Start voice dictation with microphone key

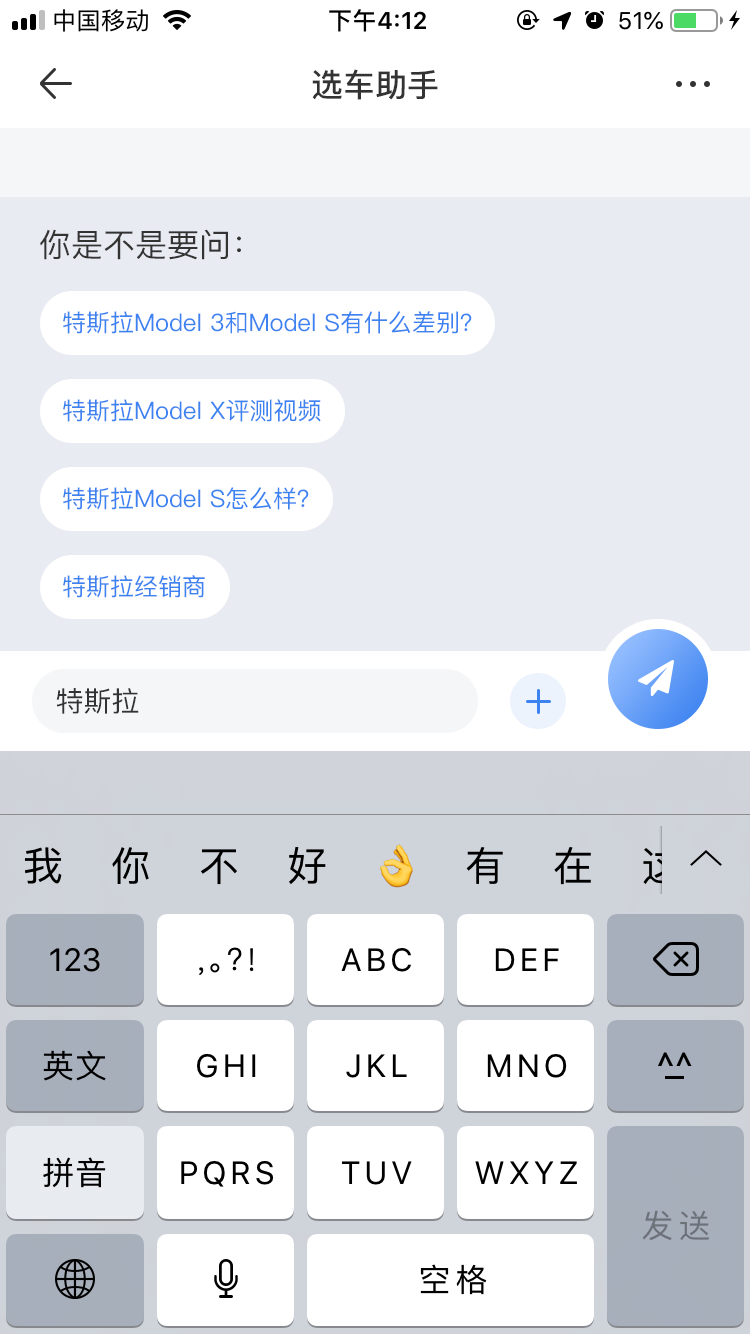225,1279
